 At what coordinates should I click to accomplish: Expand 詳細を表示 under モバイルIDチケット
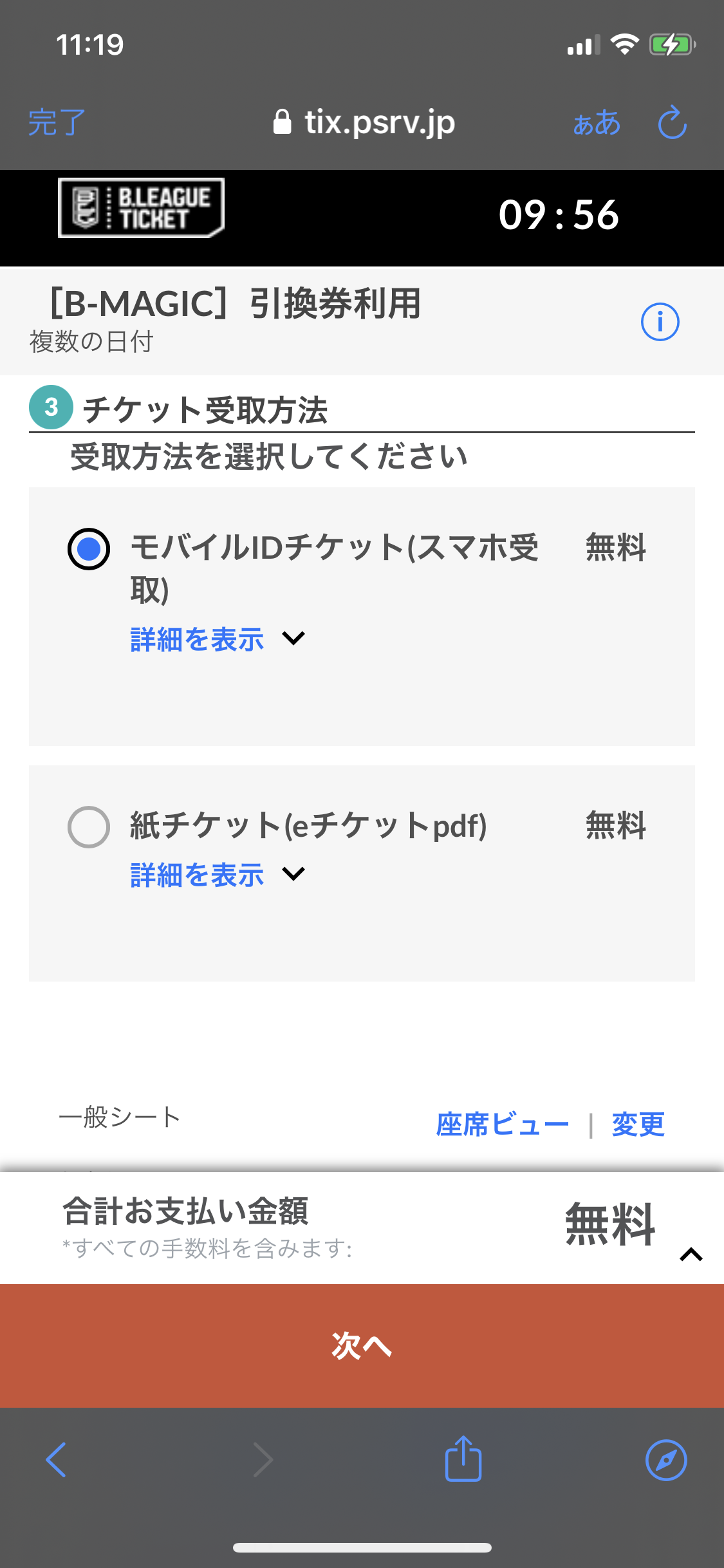218,640
